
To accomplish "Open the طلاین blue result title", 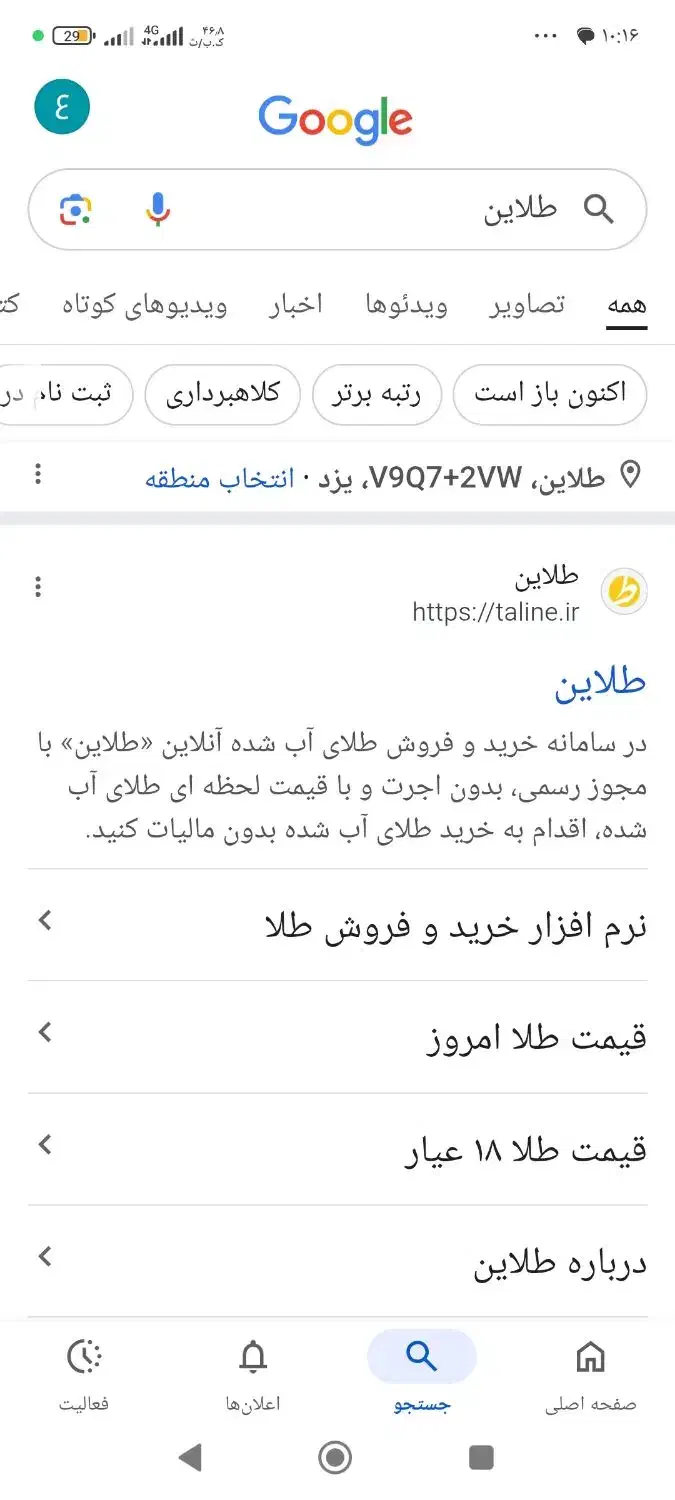I will point(600,683).
